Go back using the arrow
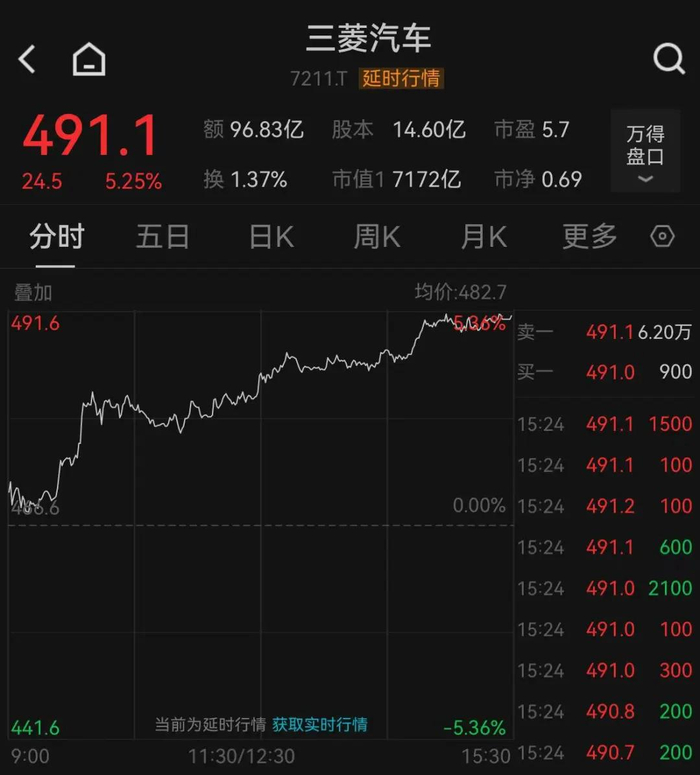Viewport: 700px width, 775px height. click(x=28, y=59)
